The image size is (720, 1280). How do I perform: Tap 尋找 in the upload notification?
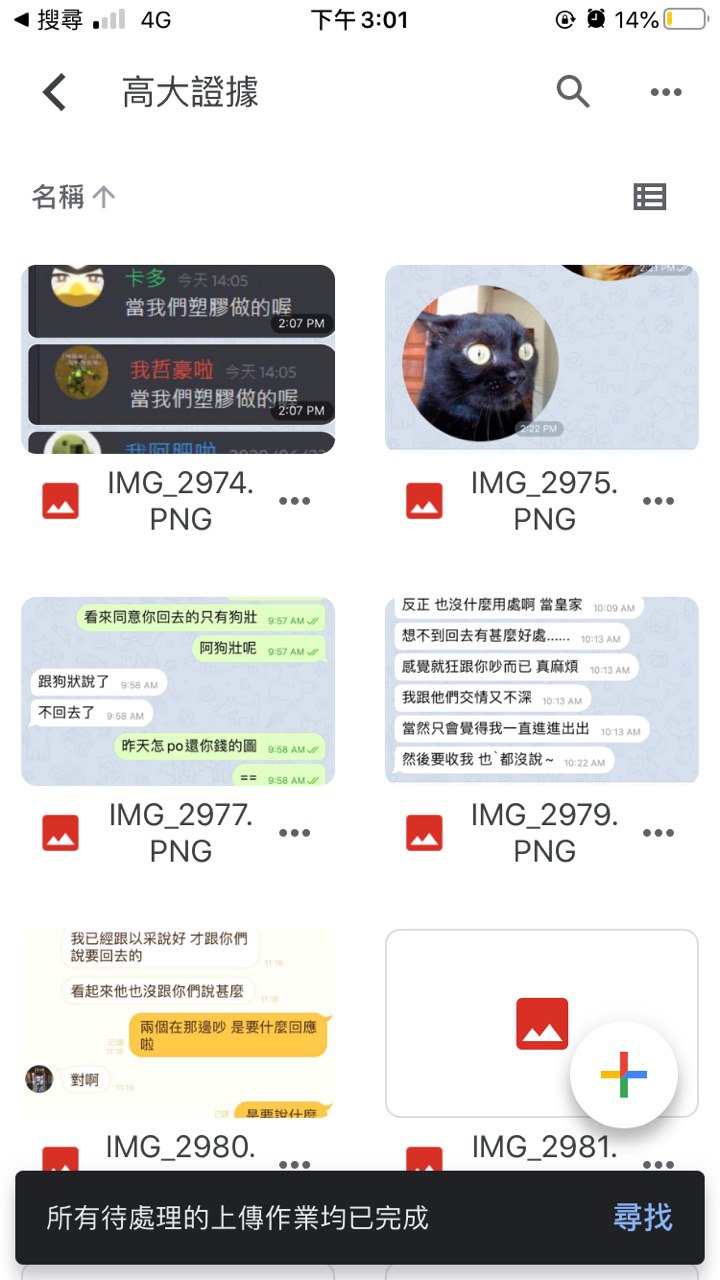tap(643, 1217)
